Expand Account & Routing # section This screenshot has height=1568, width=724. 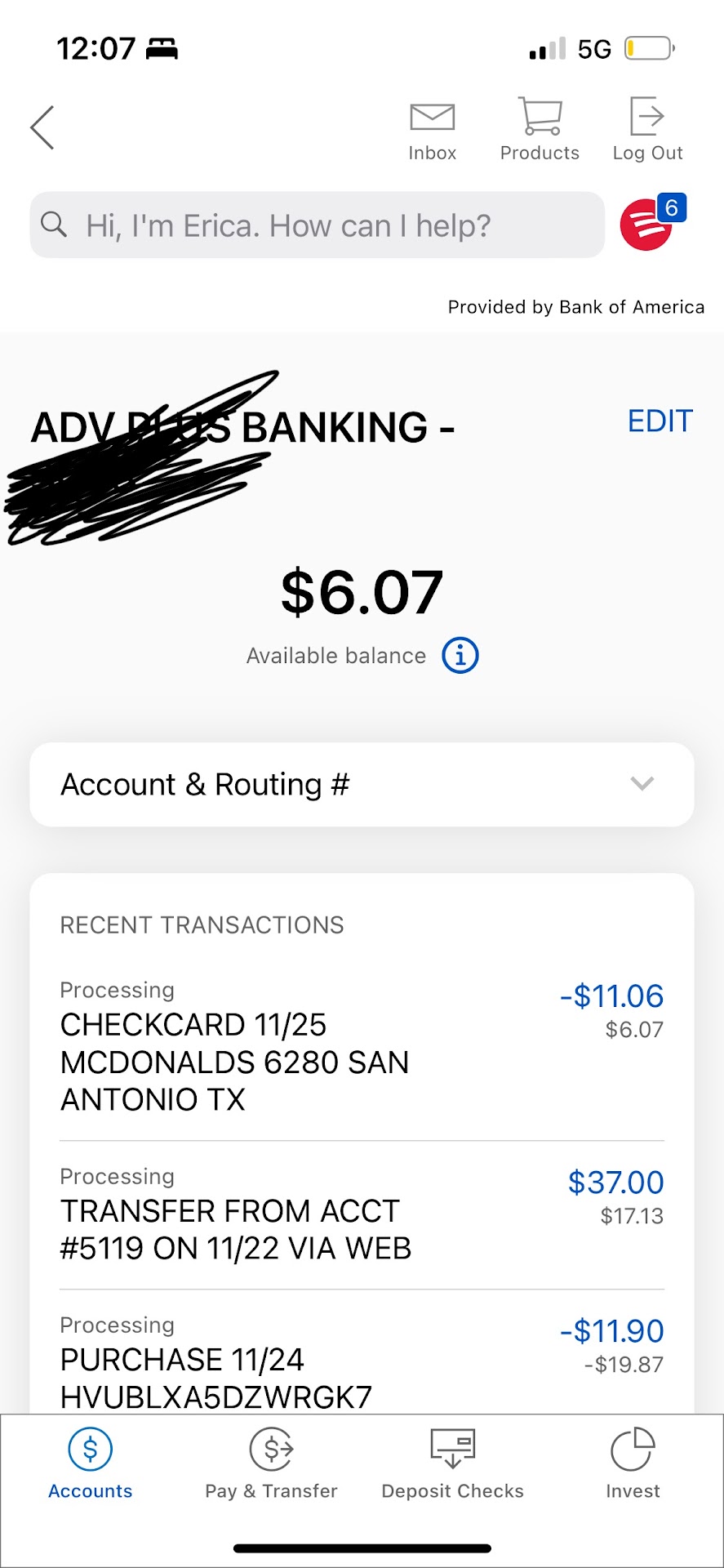pyautogui.click(x=362, y=785)
